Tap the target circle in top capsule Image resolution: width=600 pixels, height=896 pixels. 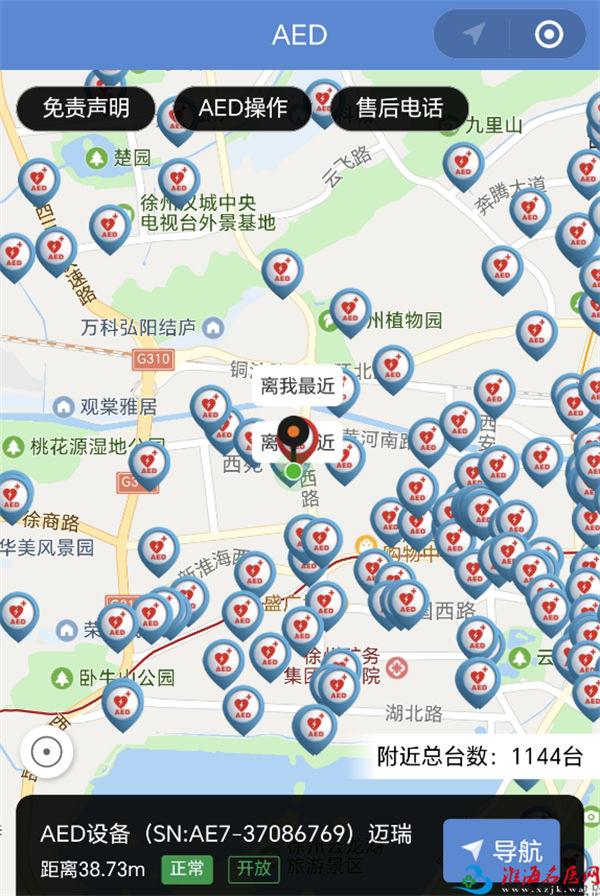pyautogui.click(x=549, y=35)
